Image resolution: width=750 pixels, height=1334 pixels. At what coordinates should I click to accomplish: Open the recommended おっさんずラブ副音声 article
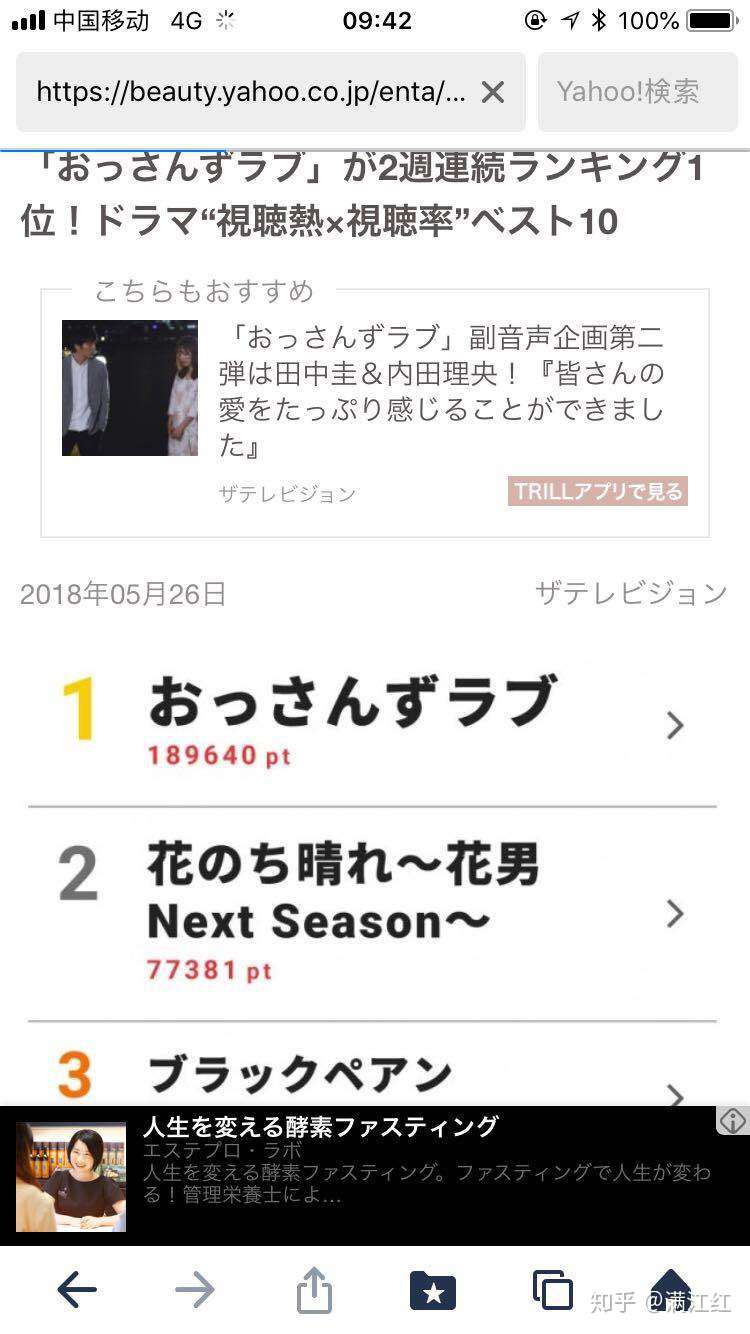click(x=375, y=413)
